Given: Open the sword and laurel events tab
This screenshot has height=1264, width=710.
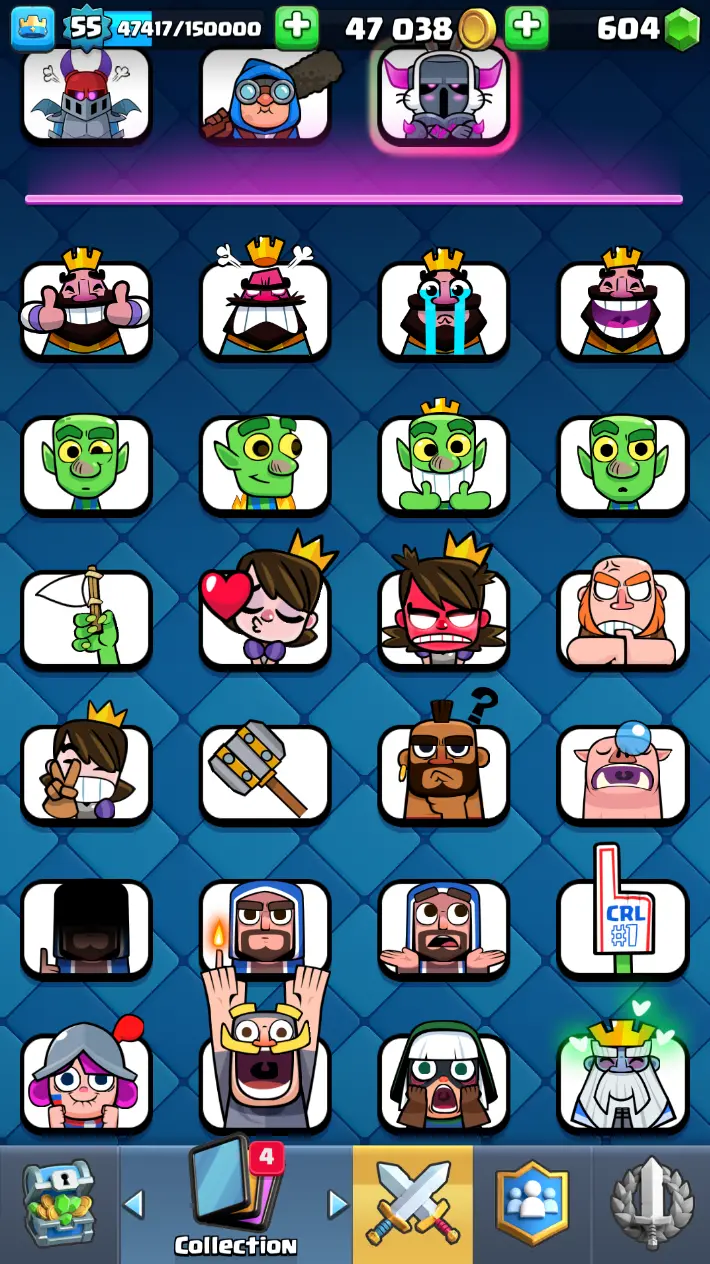Looking at the screenshot, I should click(x=651, y=1204).
